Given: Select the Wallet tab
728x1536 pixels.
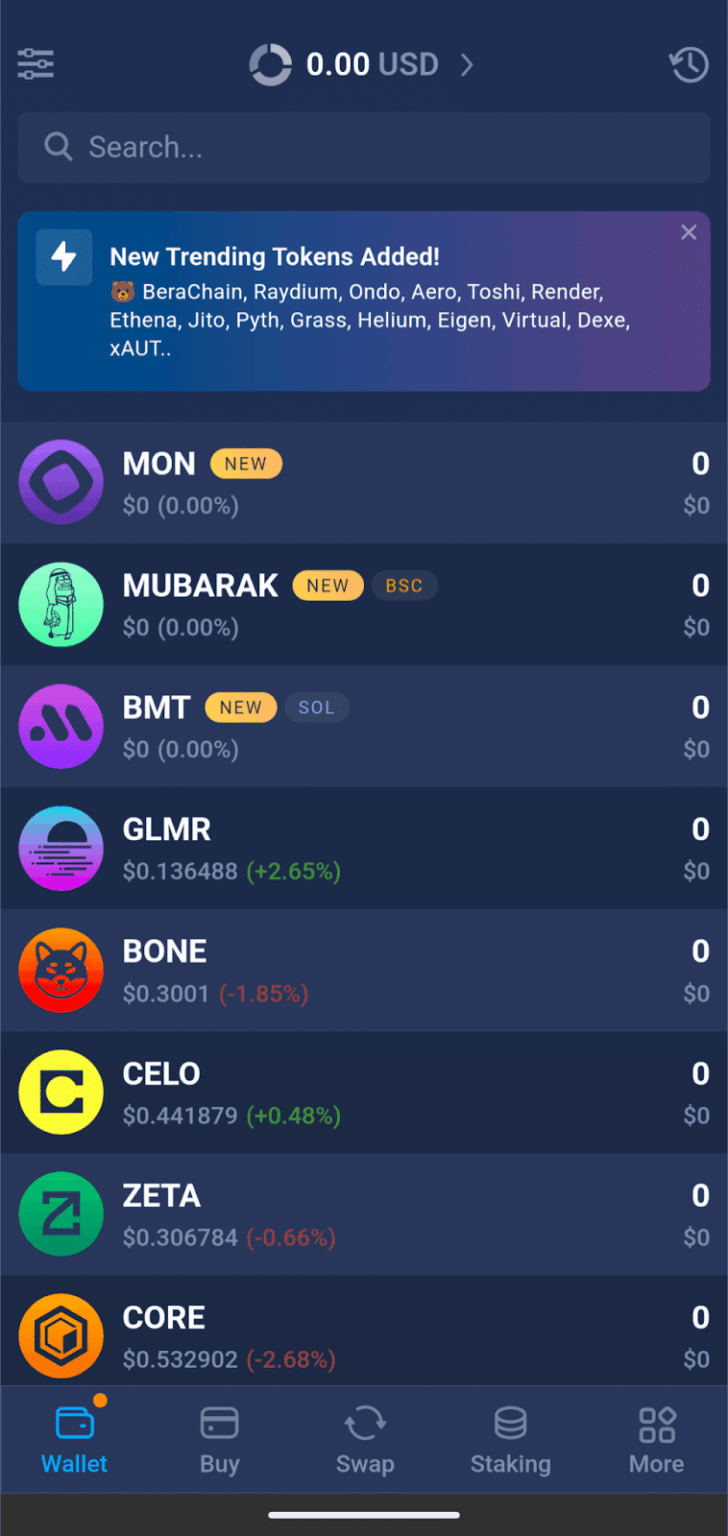Looking at the screenshot, I should click(74, 1440).
